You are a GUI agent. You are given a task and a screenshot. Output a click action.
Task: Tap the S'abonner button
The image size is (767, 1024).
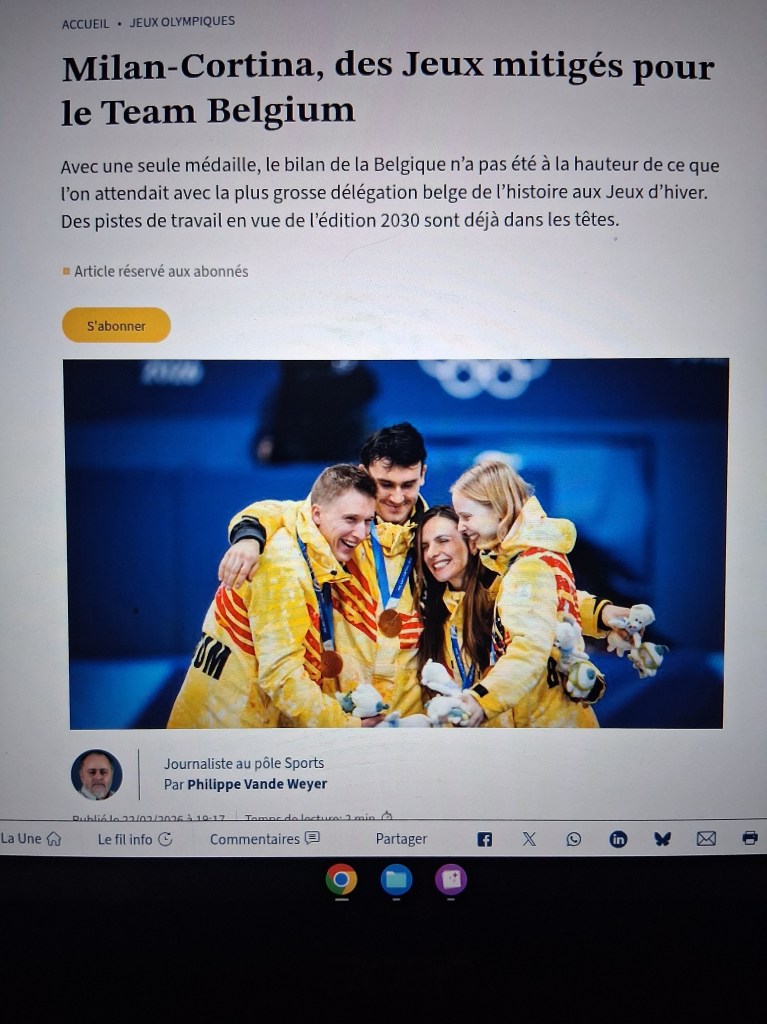(x=116, y=326)
